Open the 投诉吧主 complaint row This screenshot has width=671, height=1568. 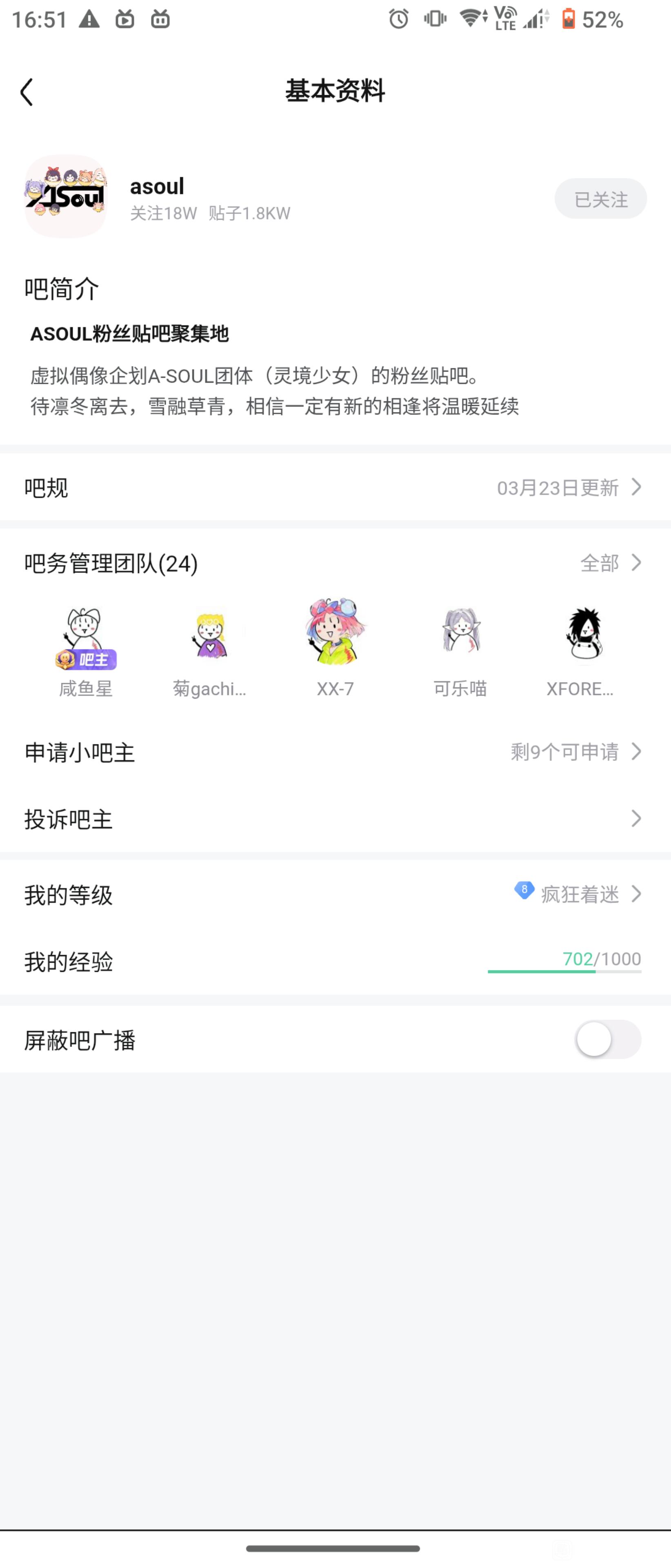point(335,819)
